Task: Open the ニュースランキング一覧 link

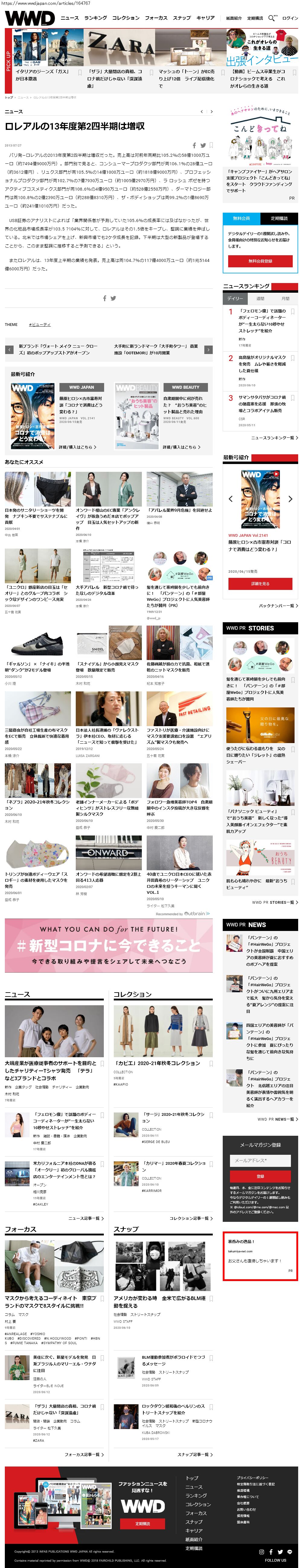Action: click(x=274, y=438)
